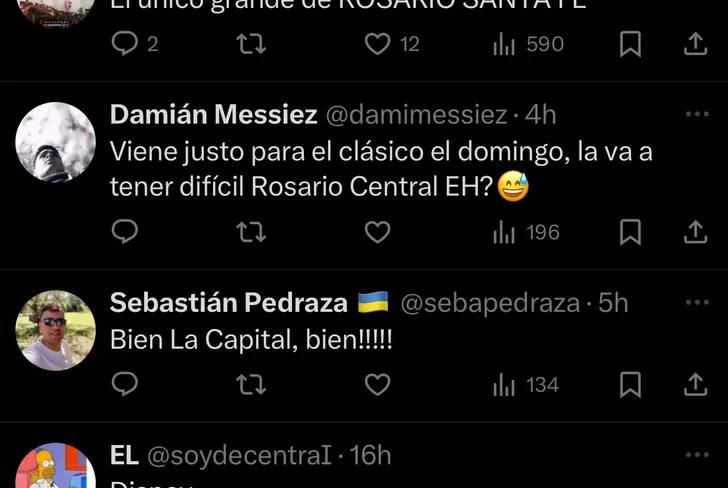This screenshot has width=728, height=488.
Task: Open overflow menu on Damián Messiez's tweet
Action: (696, 114)
